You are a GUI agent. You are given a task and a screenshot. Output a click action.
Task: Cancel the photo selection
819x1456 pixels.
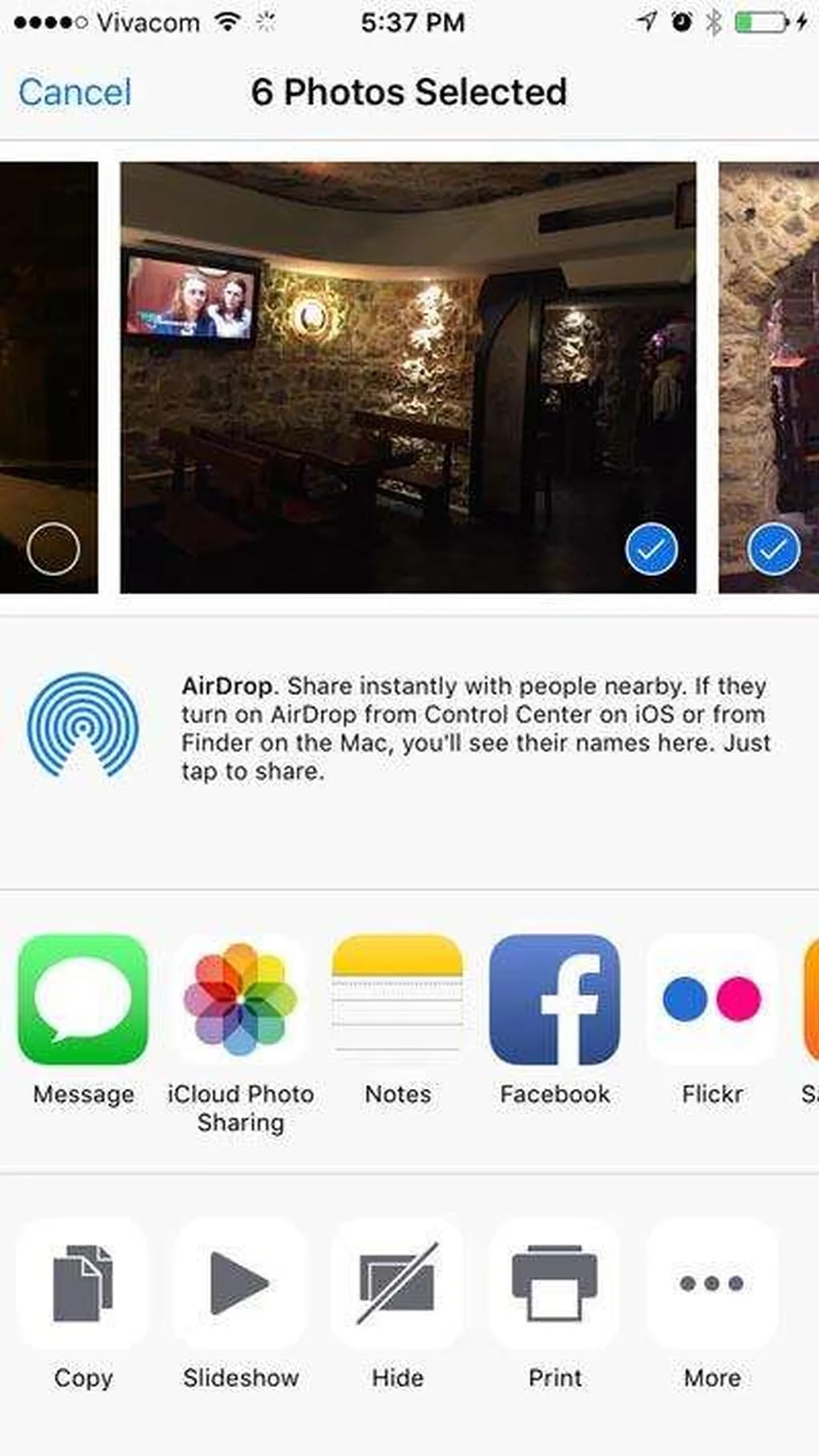tap(74, 92)
